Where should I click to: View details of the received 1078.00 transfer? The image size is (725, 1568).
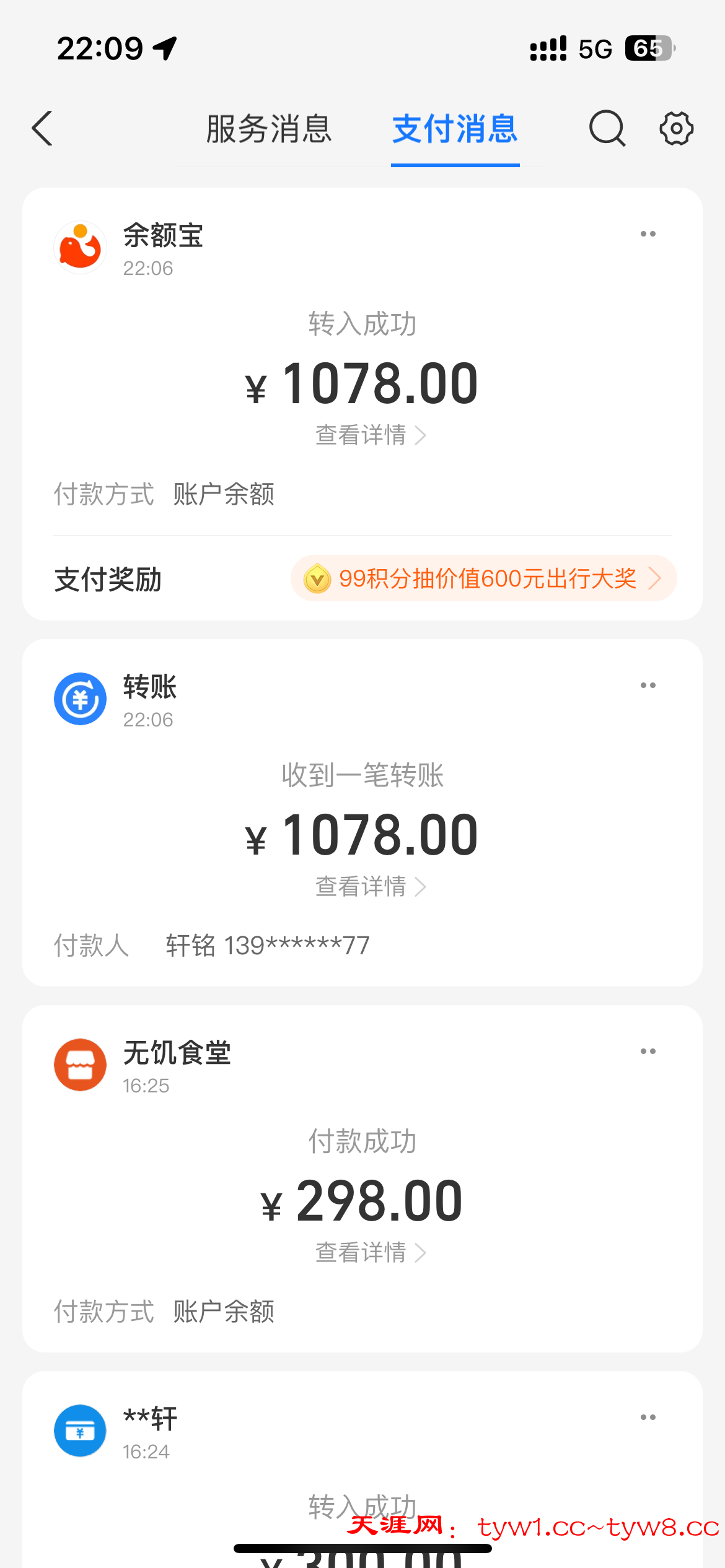pyautogui.click(x=370, y=887)
